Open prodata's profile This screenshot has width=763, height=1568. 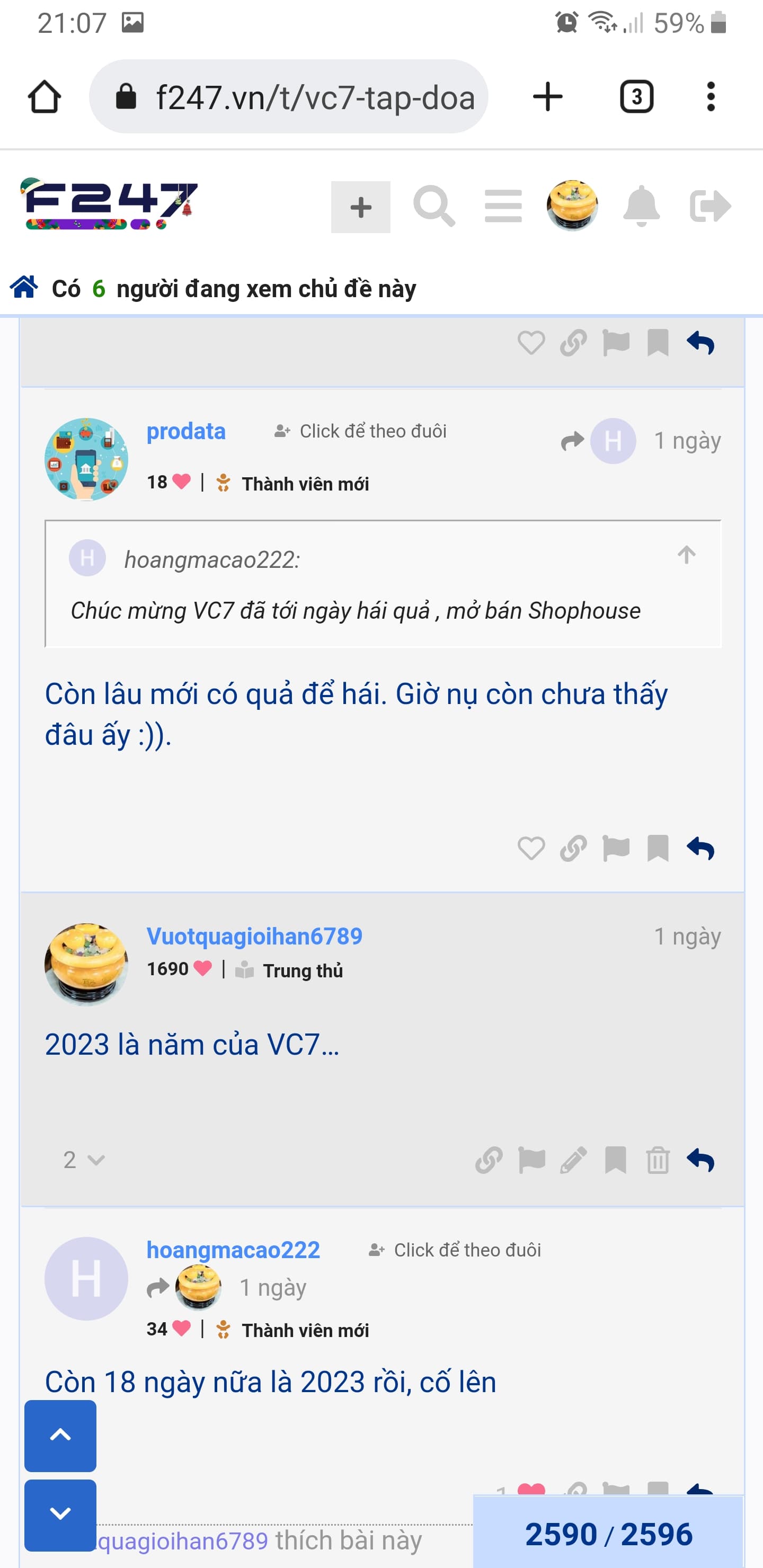186,431
